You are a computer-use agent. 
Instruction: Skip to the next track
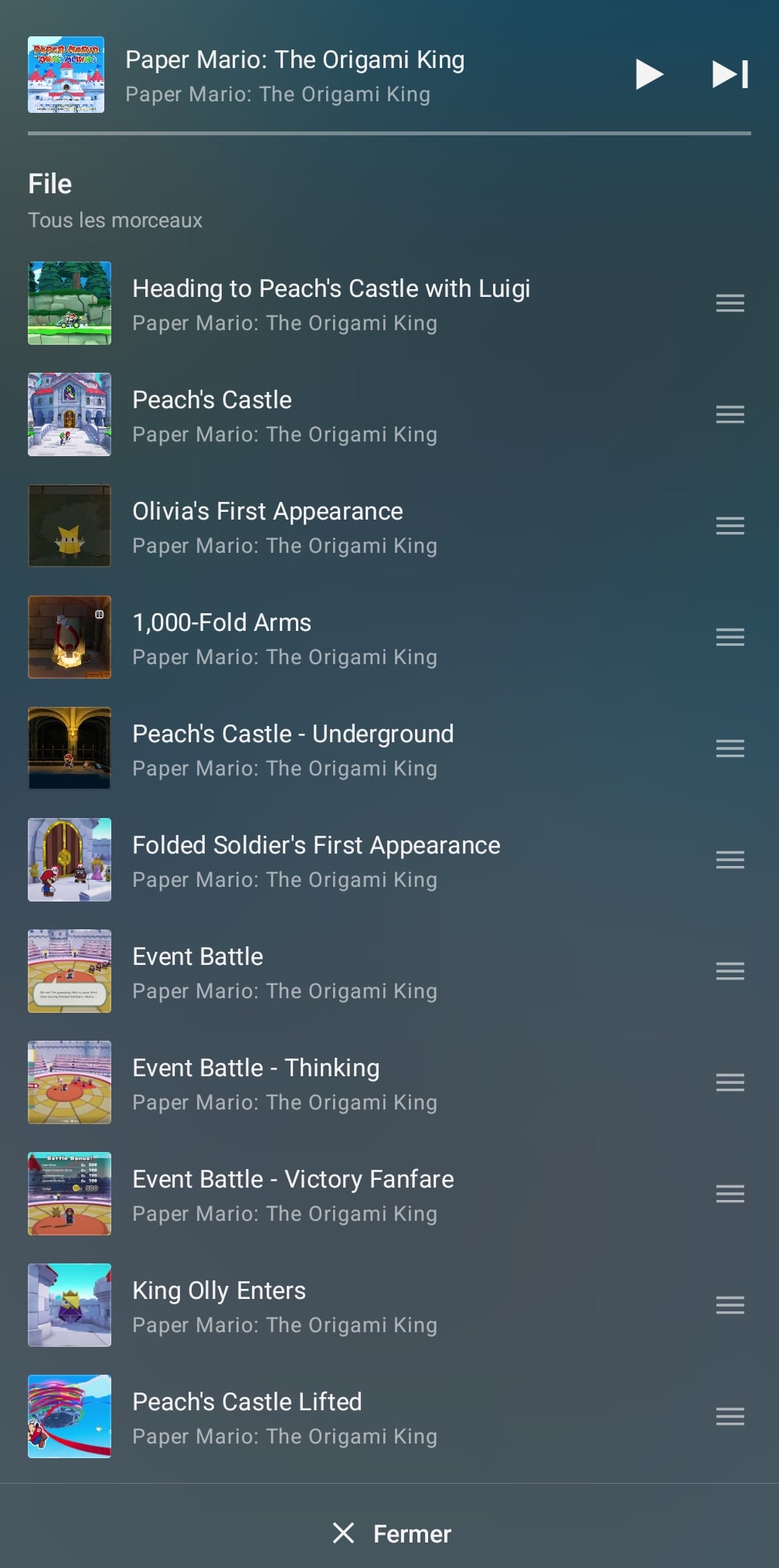(x=730, y=74)
